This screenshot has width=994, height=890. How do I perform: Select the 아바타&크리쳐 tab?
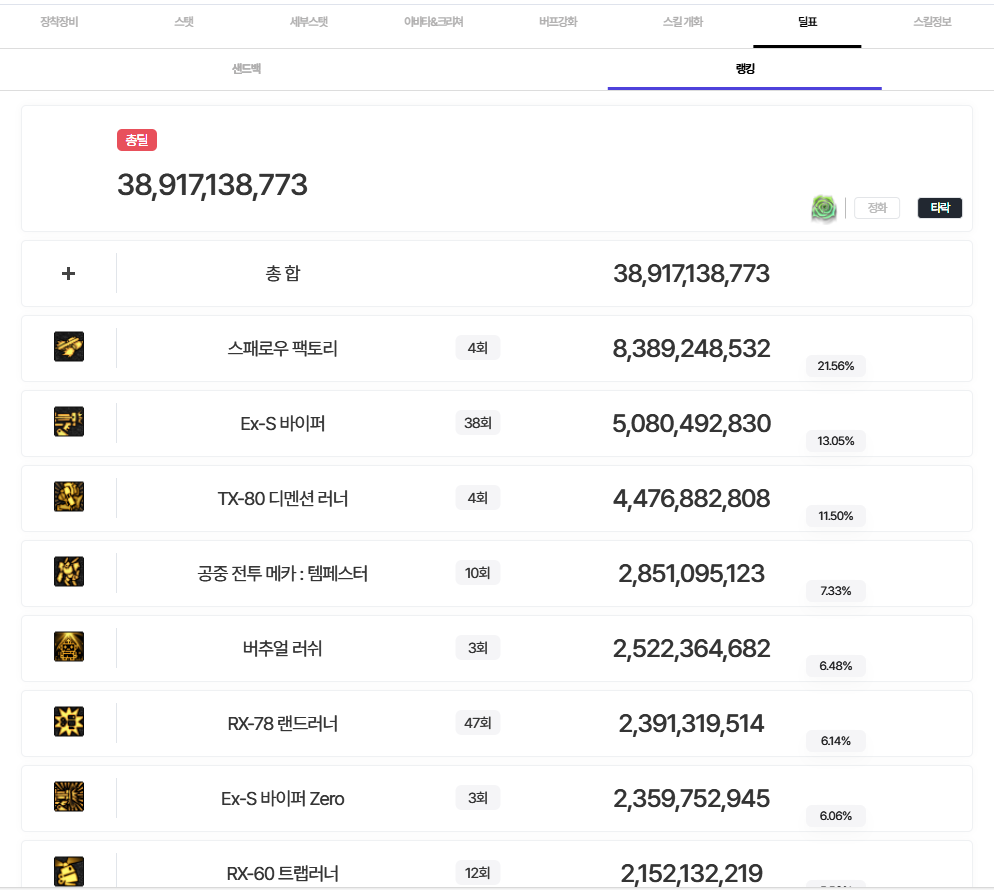(433, 21)
